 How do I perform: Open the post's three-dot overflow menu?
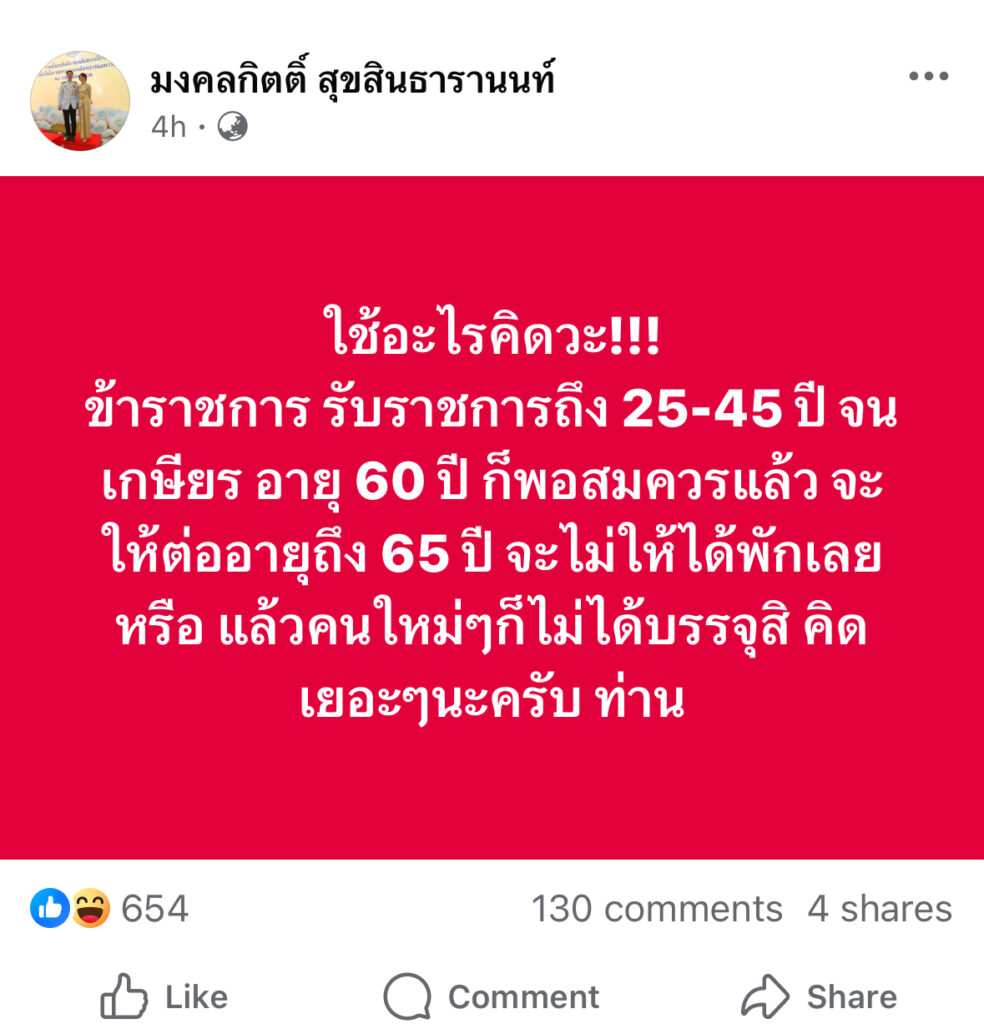927,77
